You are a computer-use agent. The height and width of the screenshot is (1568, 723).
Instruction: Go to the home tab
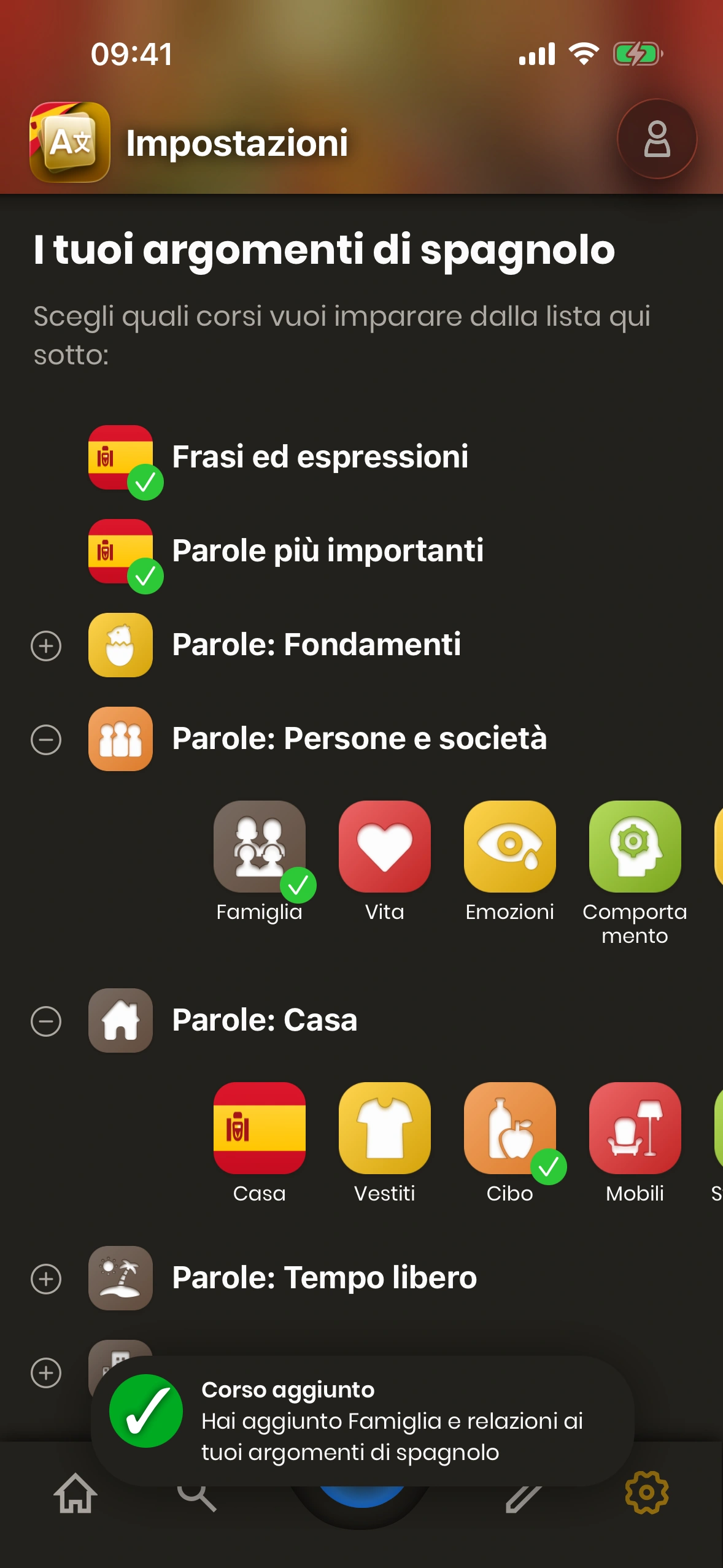(x=75, y=1494)
